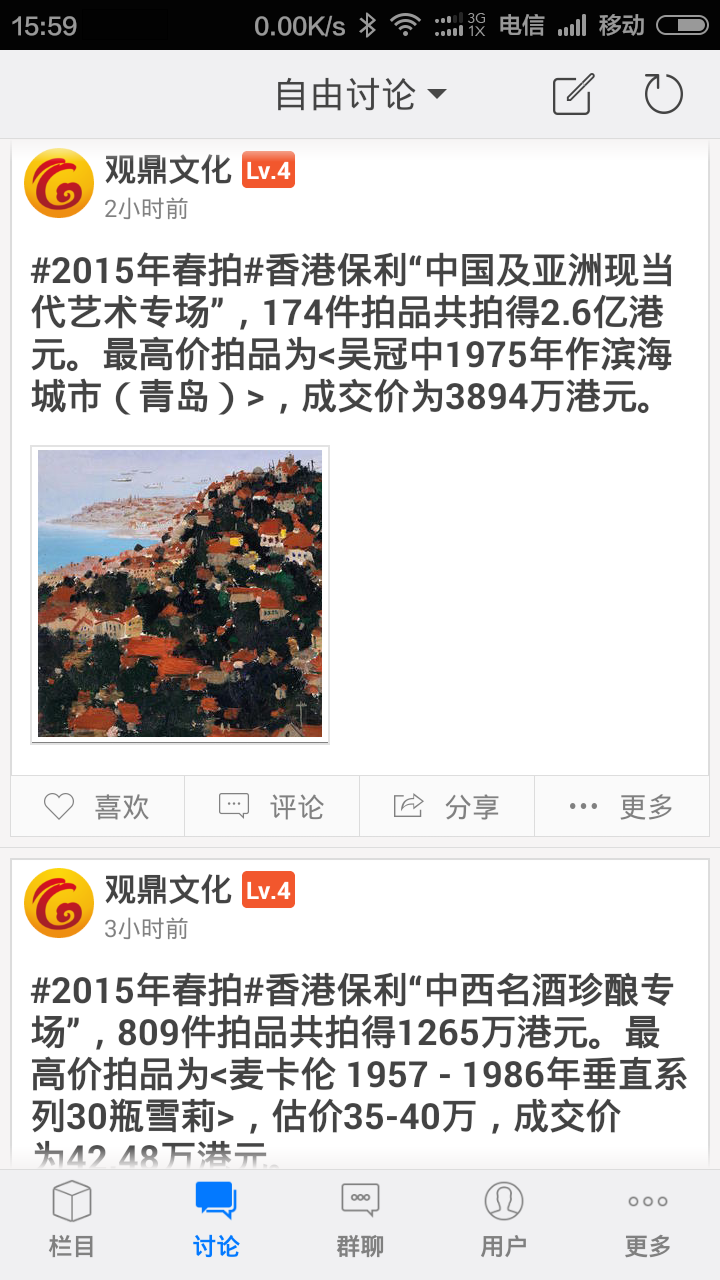Open the 滨海城市 painting image
This screenshot has height=1280, width=720.
(x=180, y=594)
